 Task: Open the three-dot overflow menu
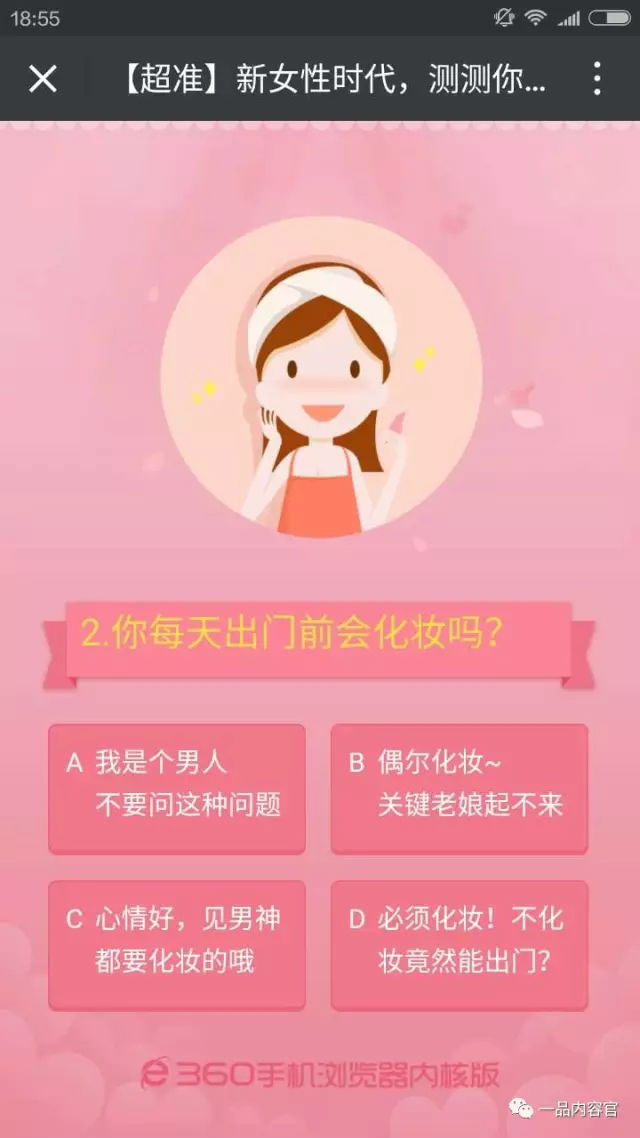coord(597,79)
